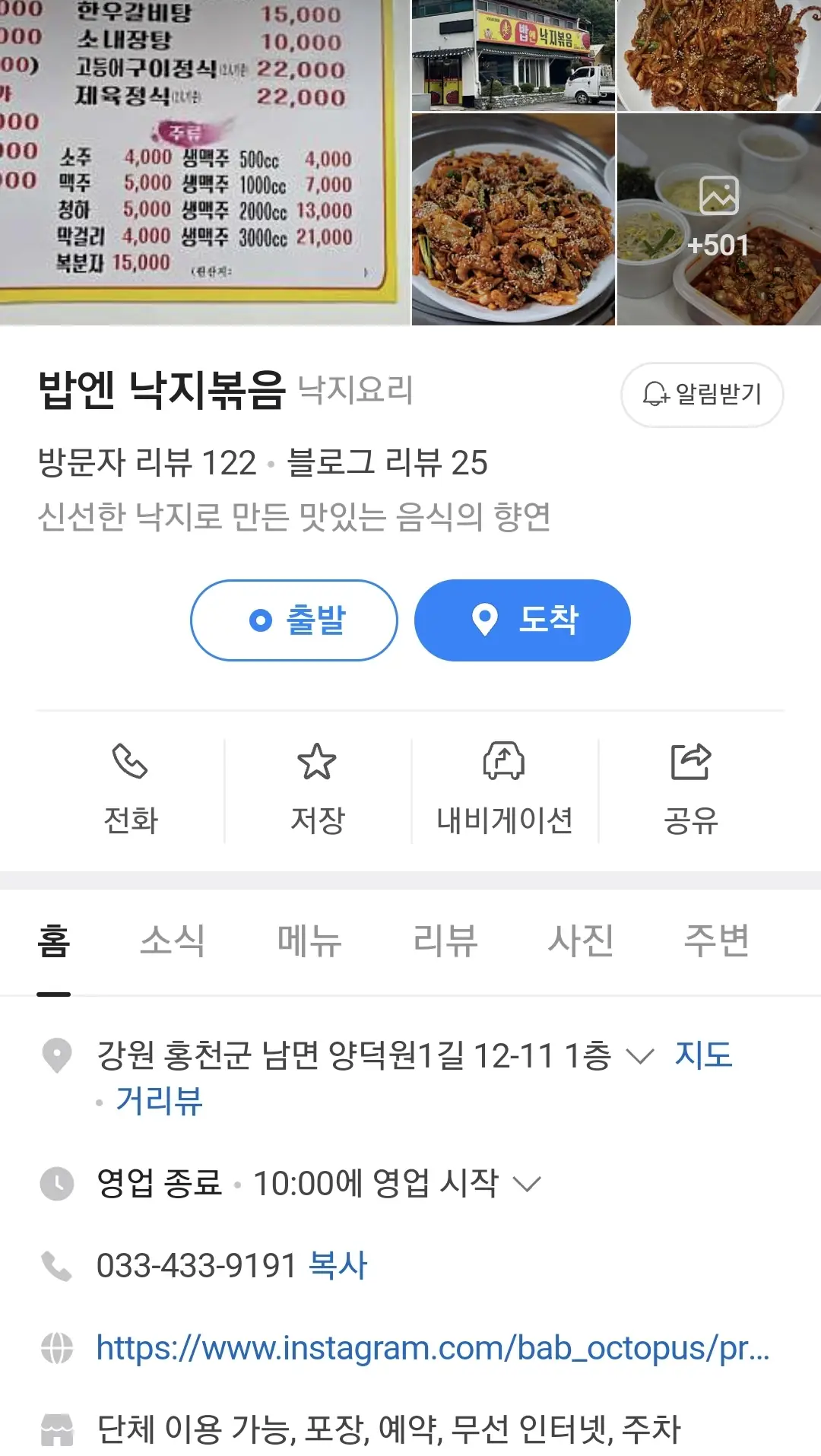Expand the business hours dropdown
The image size is (821, 1456).
527,1184
